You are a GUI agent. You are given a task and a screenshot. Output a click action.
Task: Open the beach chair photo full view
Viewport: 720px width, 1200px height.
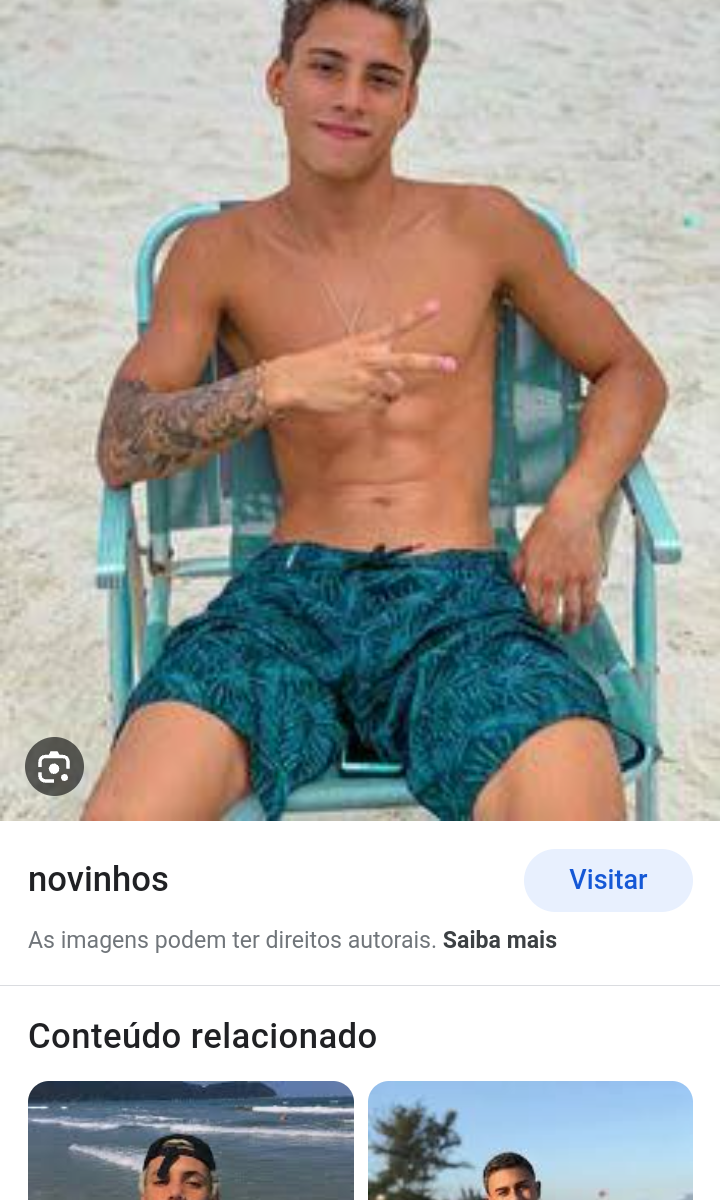(360, 400)
